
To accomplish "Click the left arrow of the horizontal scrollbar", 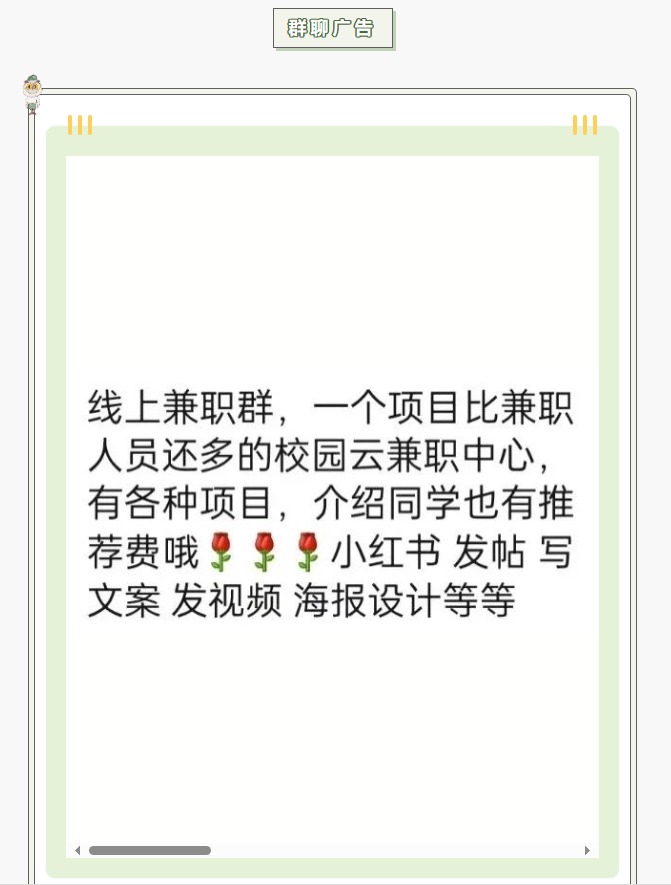I will [78, 851].
